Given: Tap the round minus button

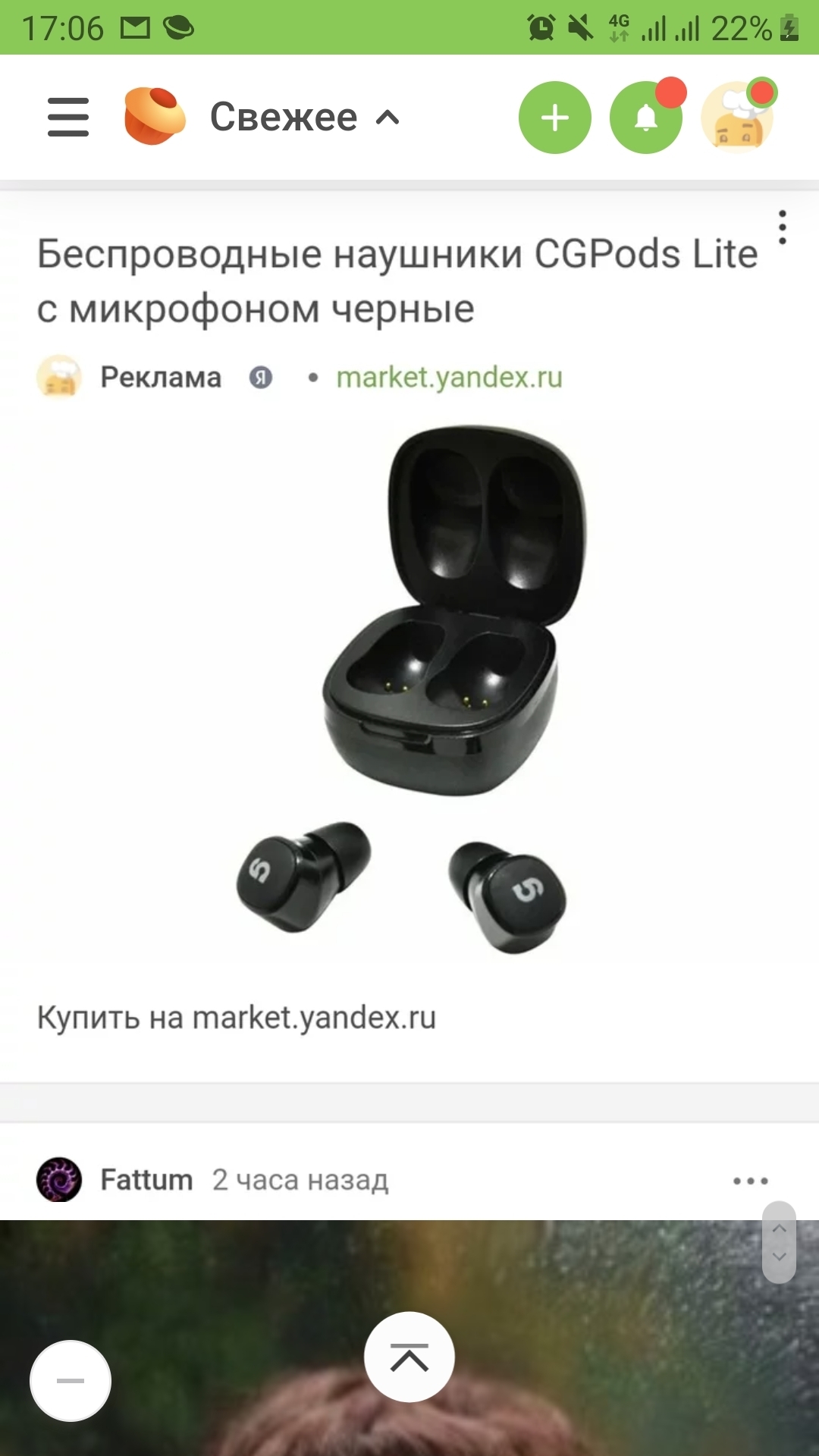Looking at the screenshot, I should coord(71,1381).
